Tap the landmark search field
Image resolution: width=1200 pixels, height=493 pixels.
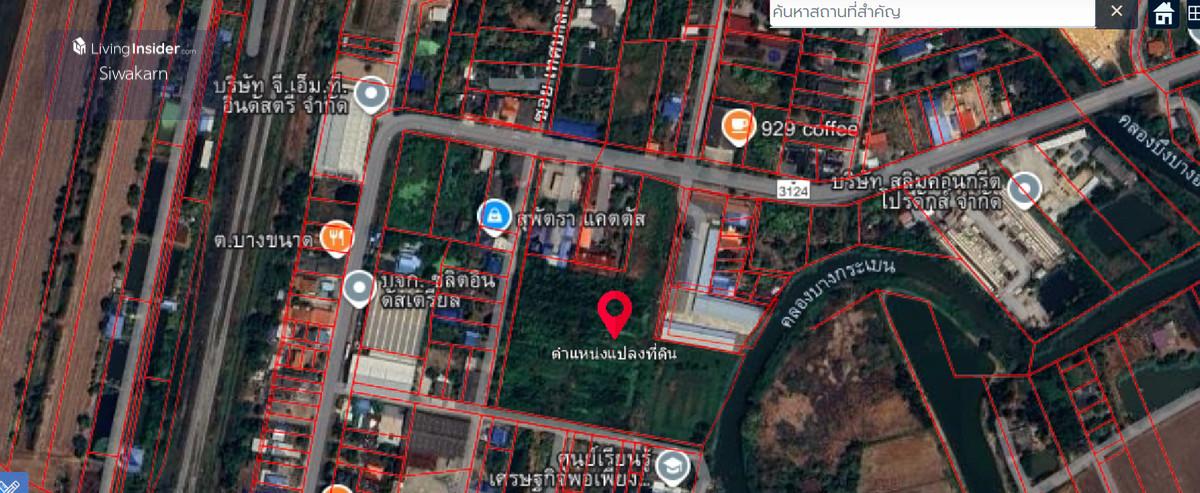click(x=930, y=12)
